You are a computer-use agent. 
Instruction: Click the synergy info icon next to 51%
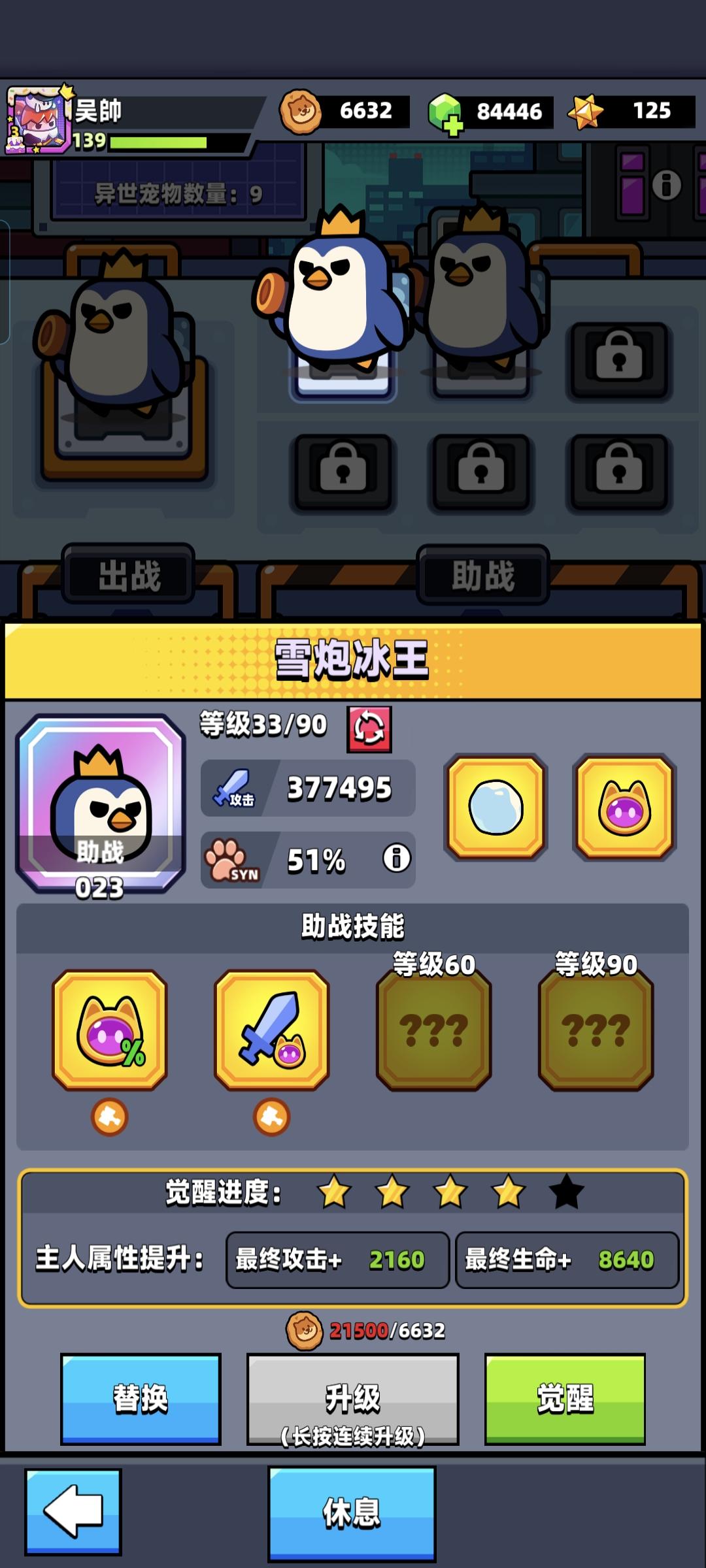(x=395, y=857)
